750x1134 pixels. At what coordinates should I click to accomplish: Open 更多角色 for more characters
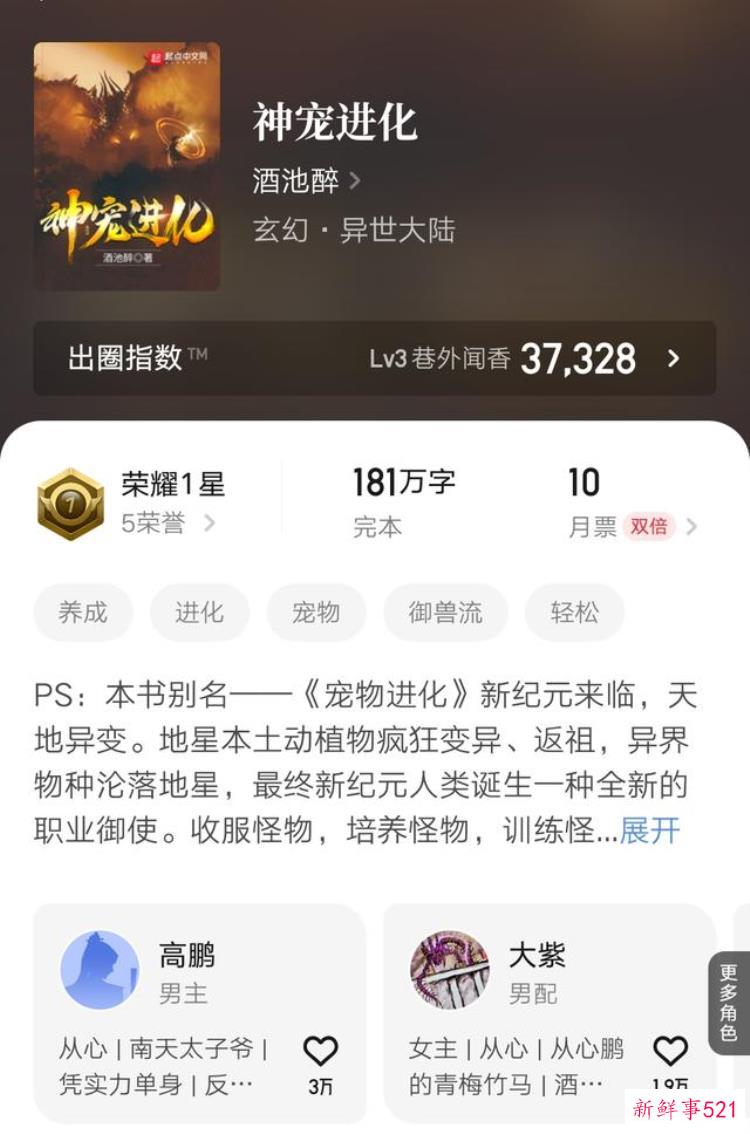click(x=728, y=1003)
